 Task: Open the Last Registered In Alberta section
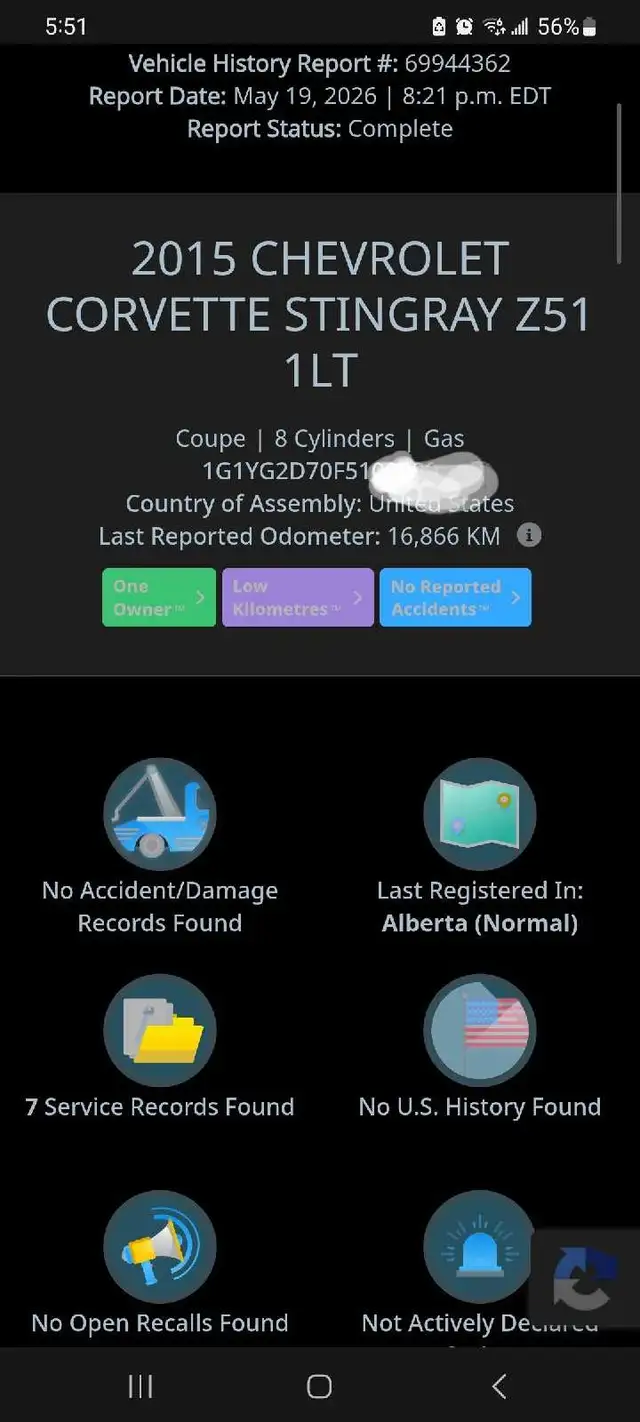(480, 848)
